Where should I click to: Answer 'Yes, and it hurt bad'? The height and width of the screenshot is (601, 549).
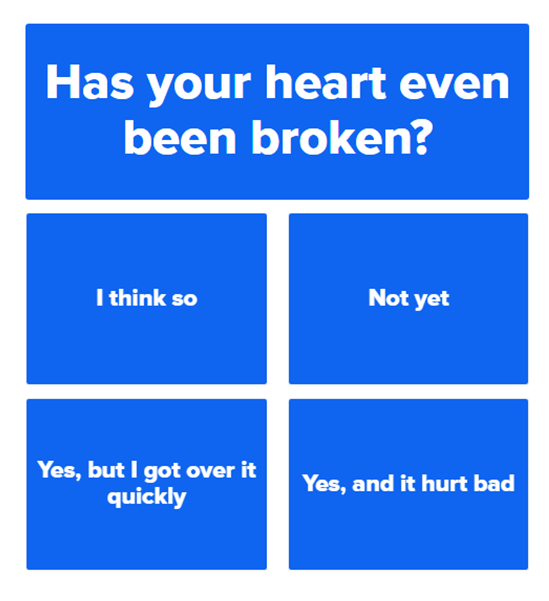(408, 484)
